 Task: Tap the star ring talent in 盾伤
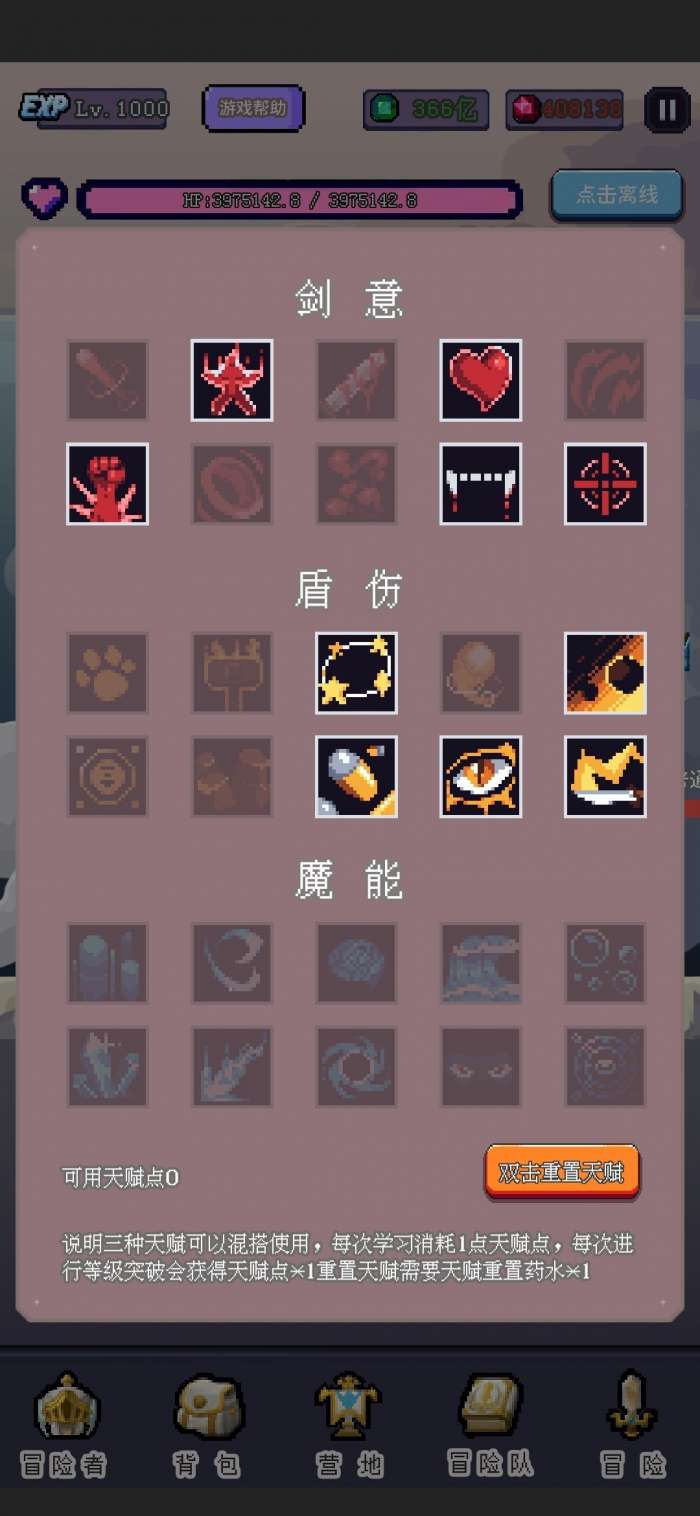[356, 673]
